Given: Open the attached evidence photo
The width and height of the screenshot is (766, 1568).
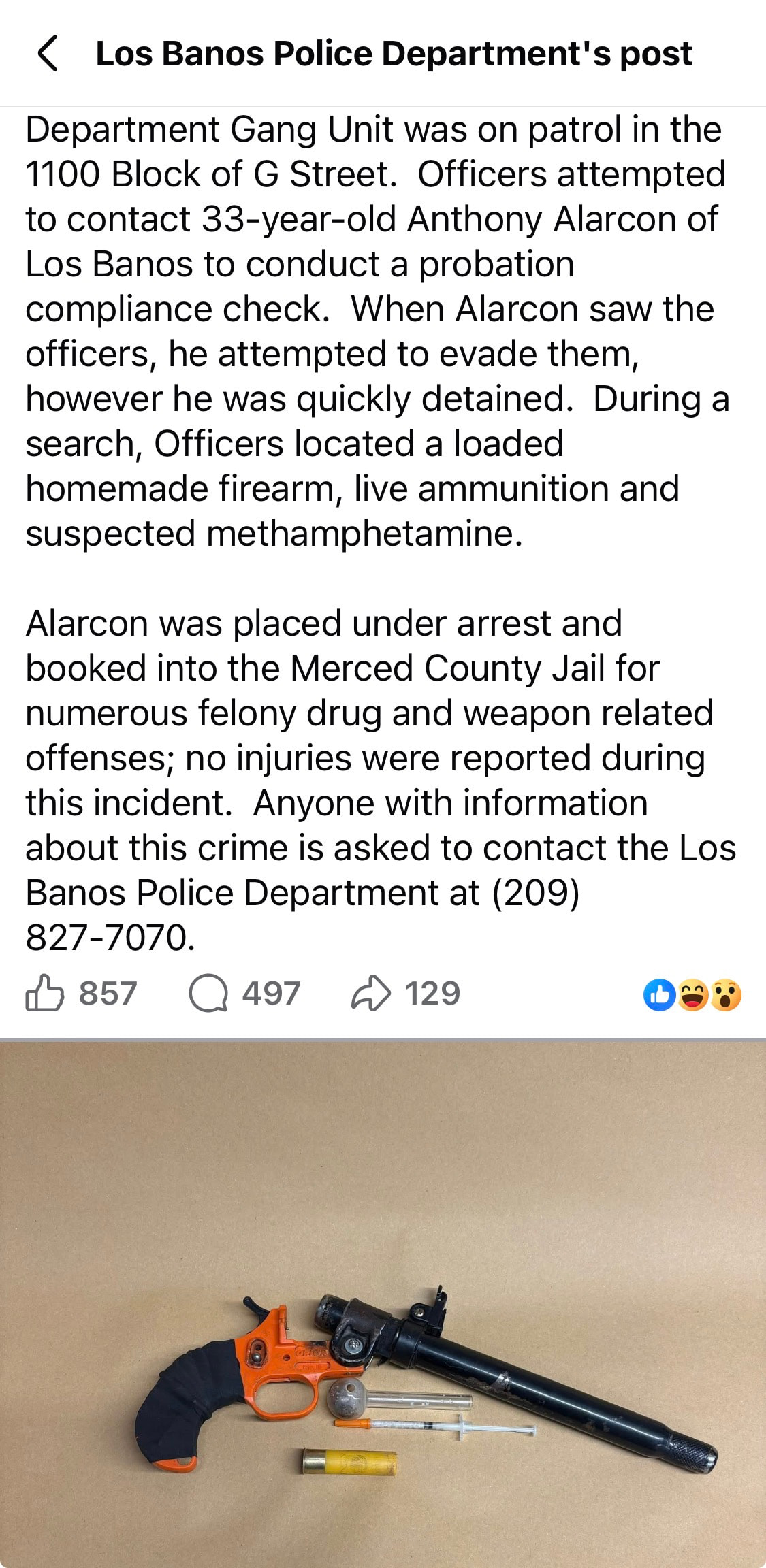Looking at the screenshot, I should click(383, 1303).
